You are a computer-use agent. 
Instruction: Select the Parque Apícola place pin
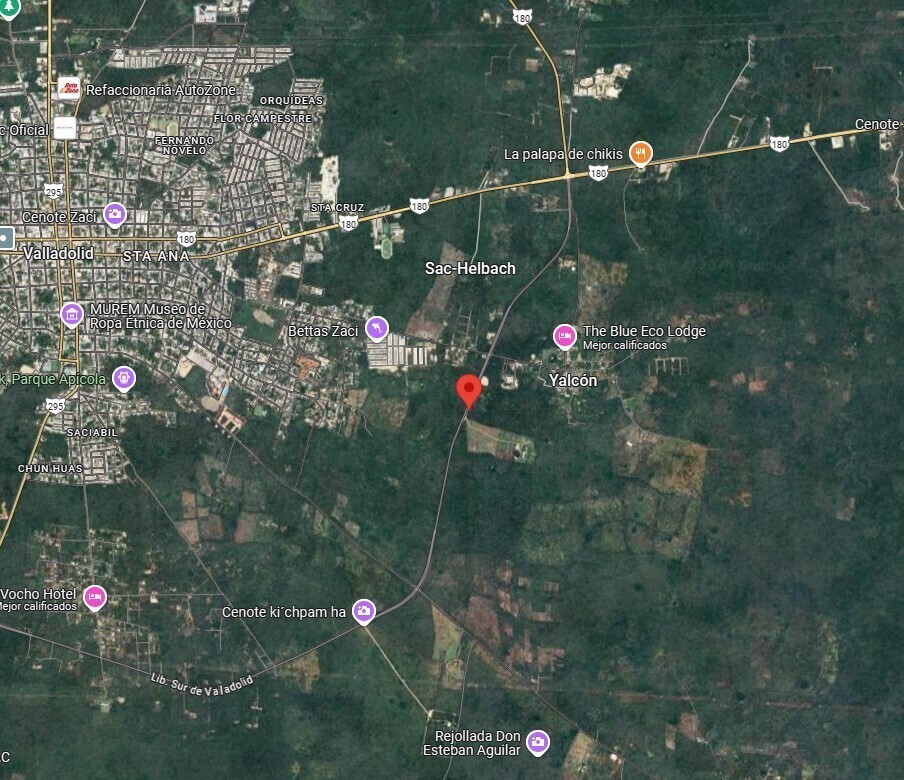pos(123,377)
